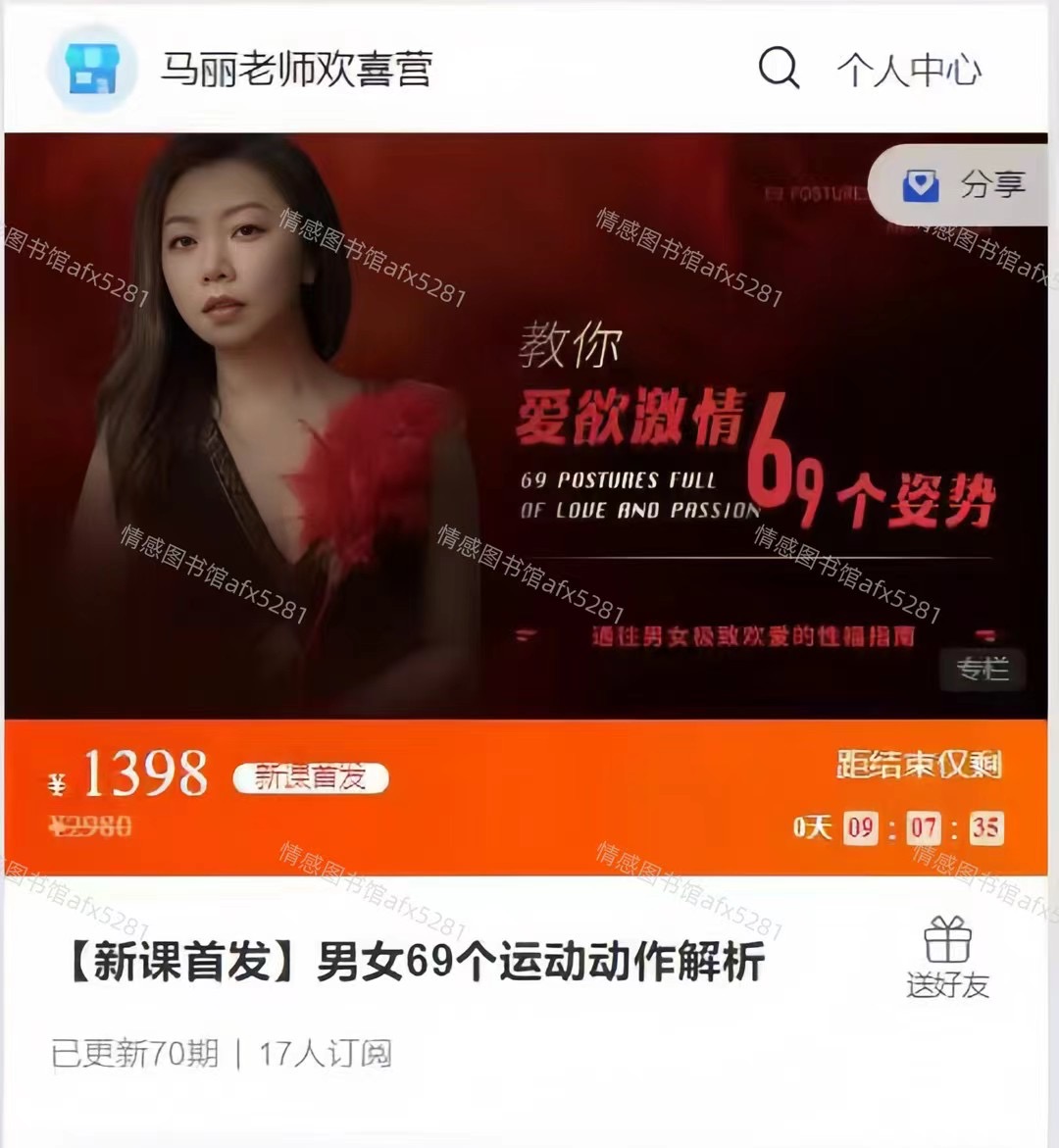Tap 送好友 gift to friend
The height and width of the screenshot is (1148, 1059).
click(947, 958)
